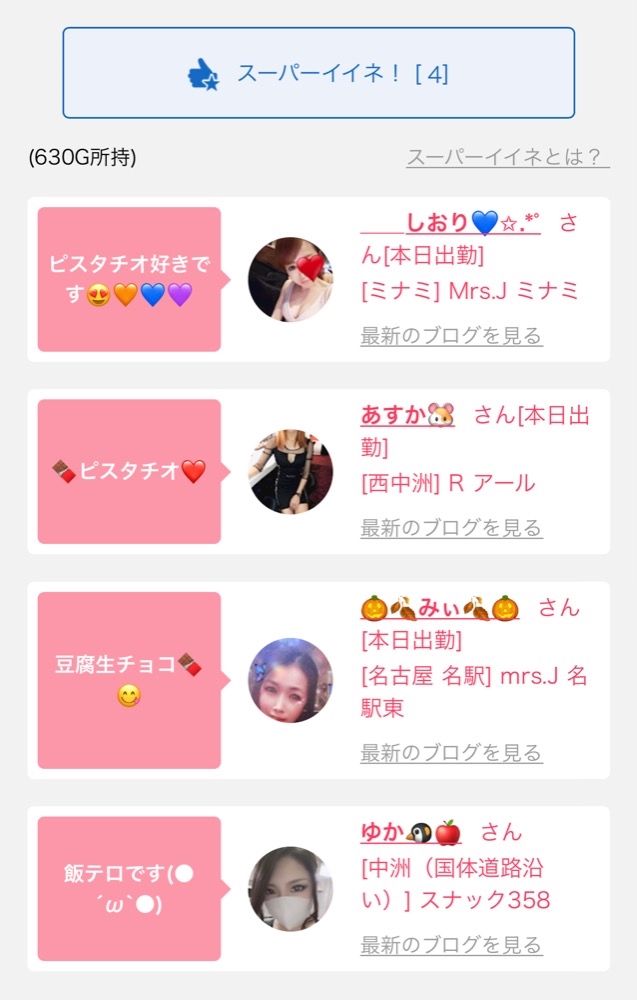View みぃ's latest blog link

coord(451,753)
